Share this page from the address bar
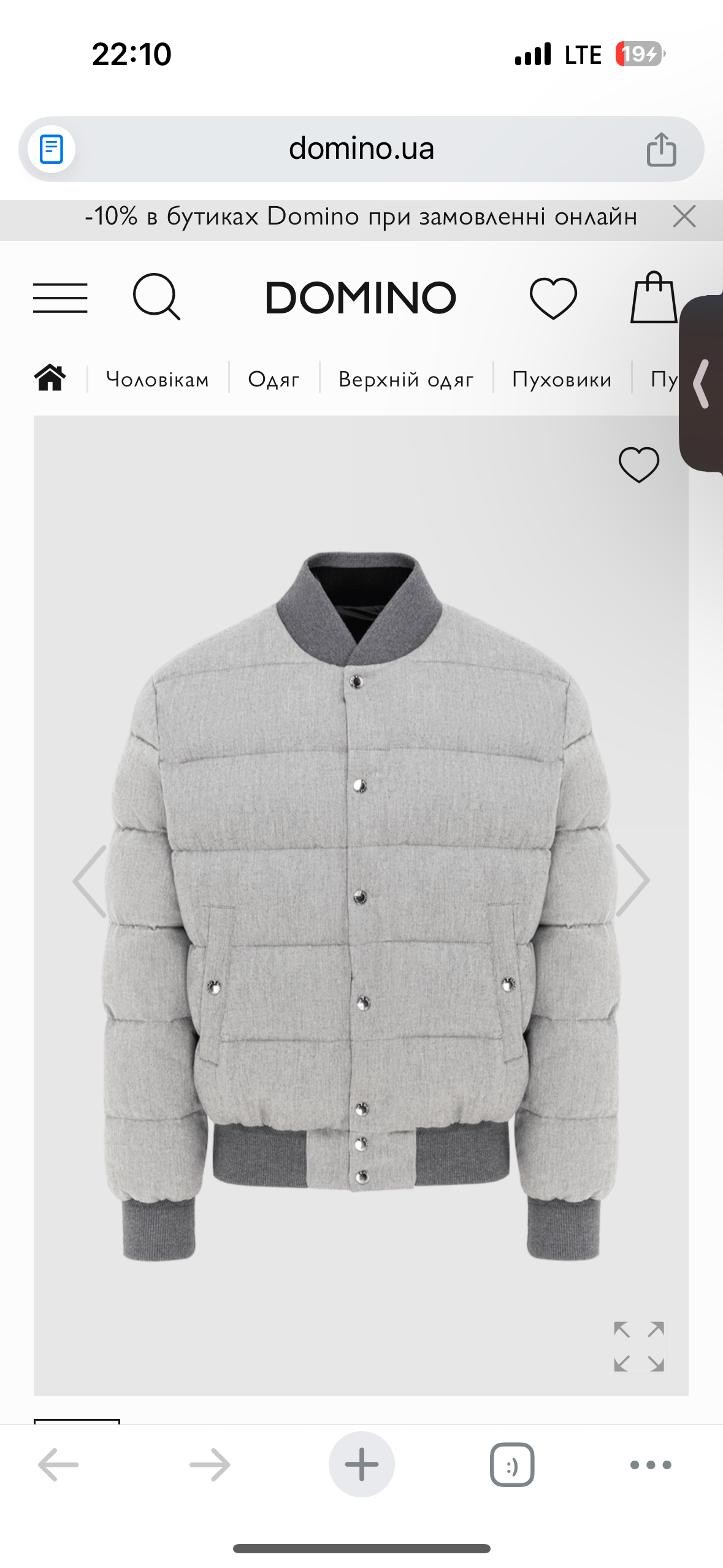This screenshot has width=723, height=1568. pos(661,149)
